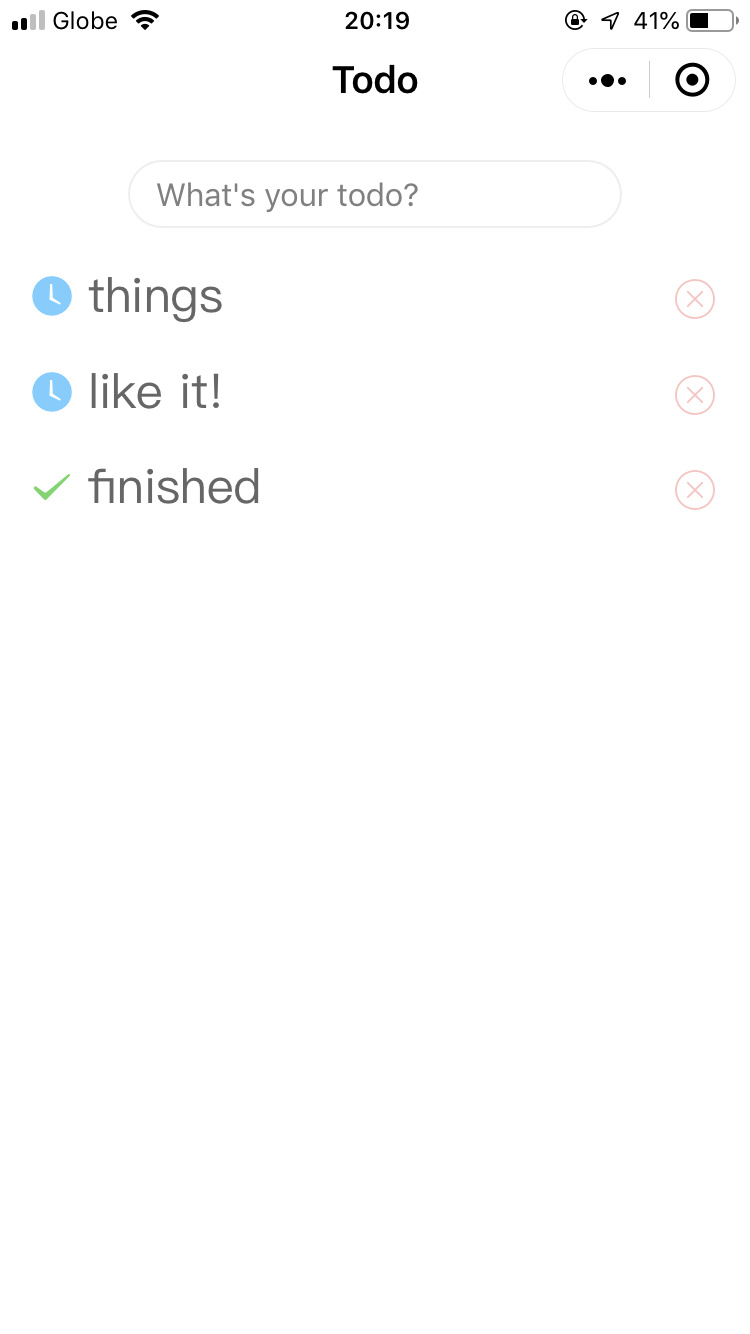Focus the "What's your todo?" input field

pyautogui.click(x=375, y=194)
